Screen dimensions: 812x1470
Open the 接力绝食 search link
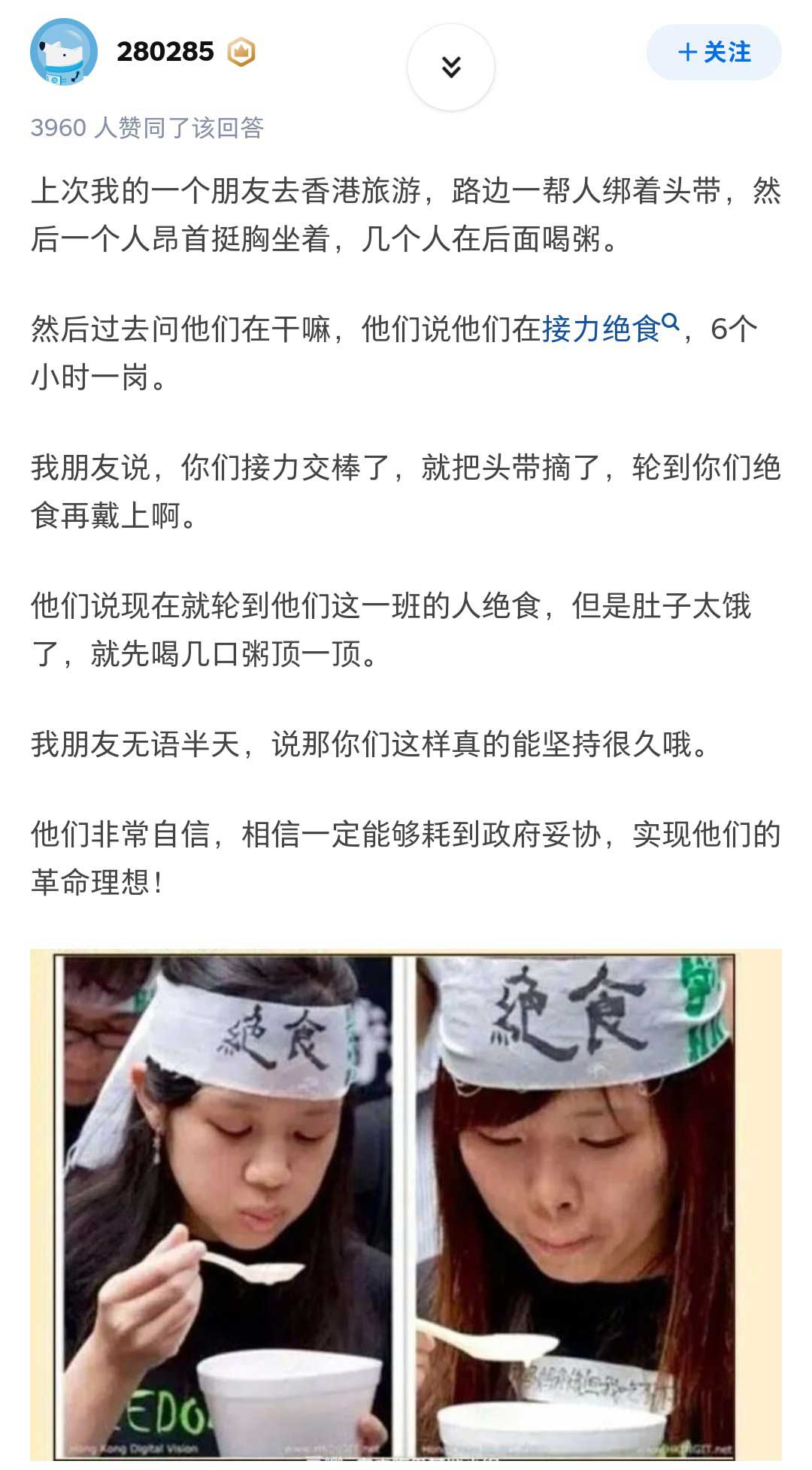point(609,329)
